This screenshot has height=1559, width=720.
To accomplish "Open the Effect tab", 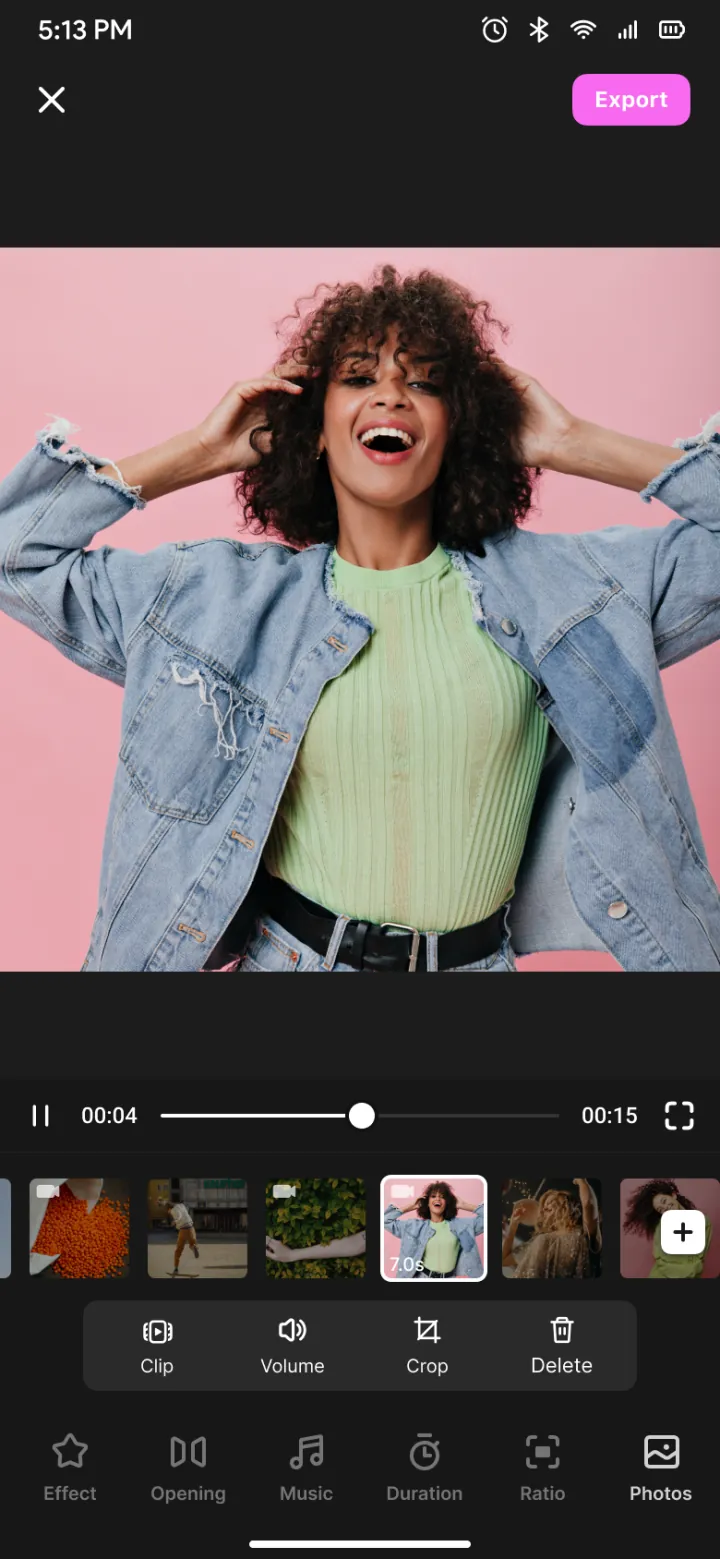I will coord(70,1468).
